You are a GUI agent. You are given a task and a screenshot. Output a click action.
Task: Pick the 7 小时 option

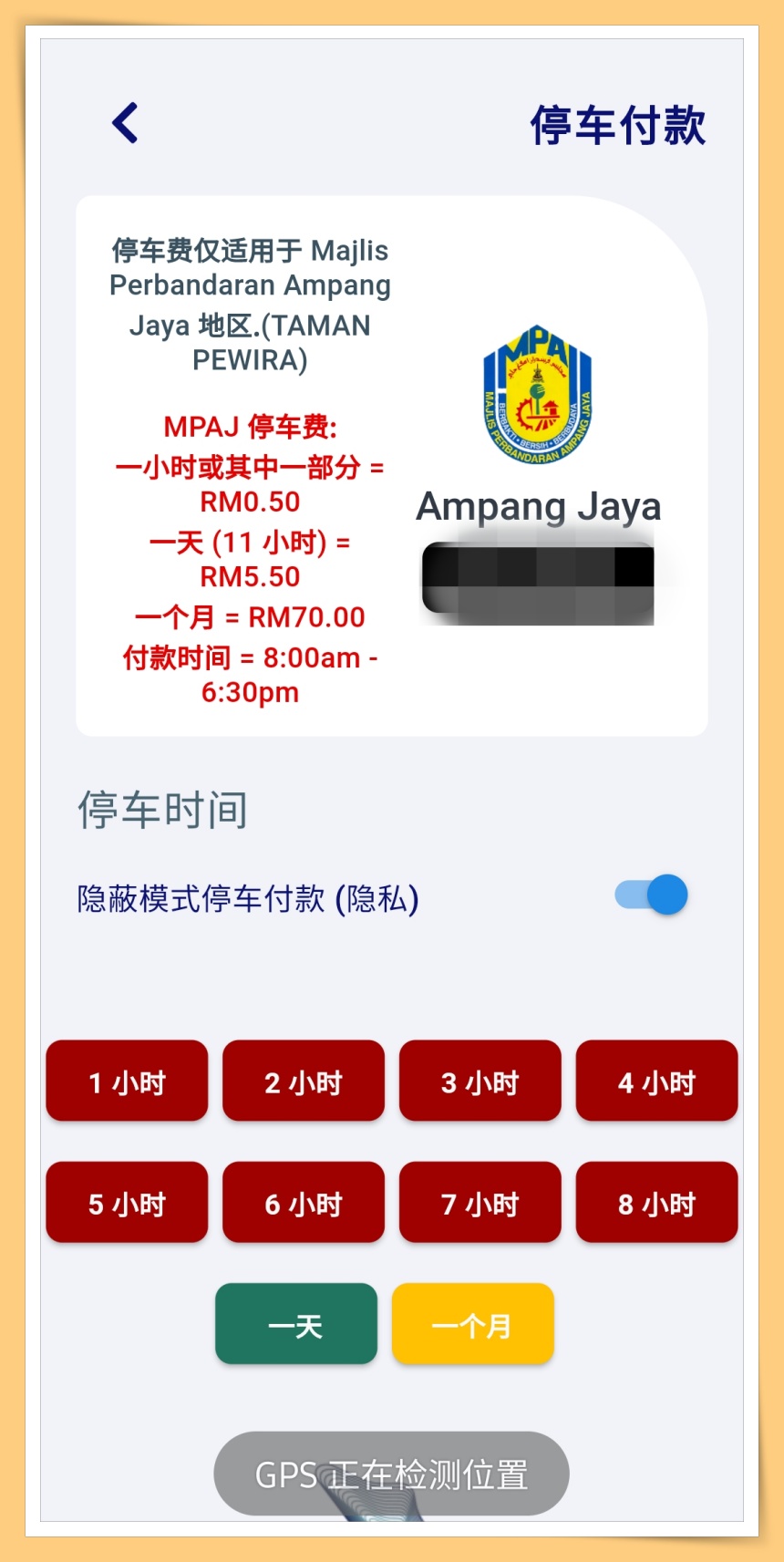480,1203
